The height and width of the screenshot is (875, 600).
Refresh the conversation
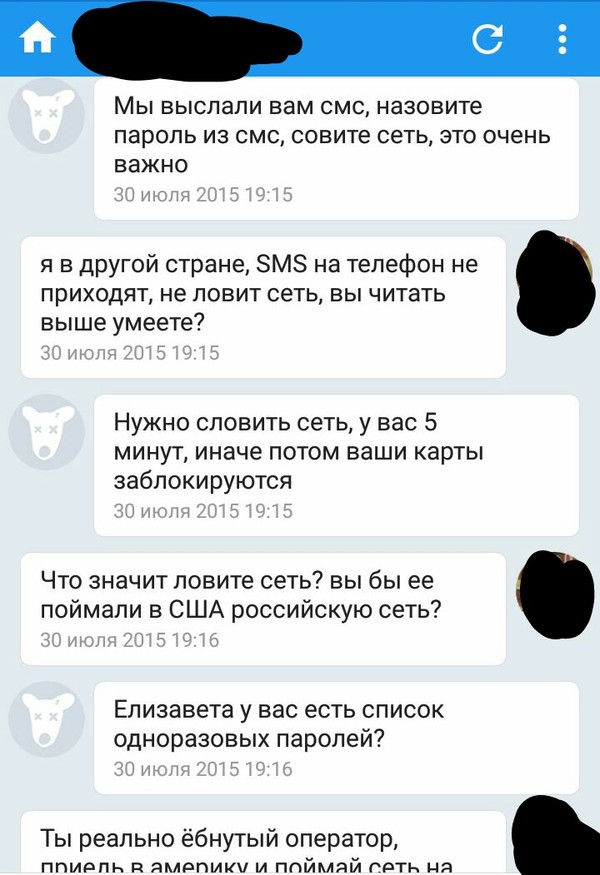tap(487, 39)
